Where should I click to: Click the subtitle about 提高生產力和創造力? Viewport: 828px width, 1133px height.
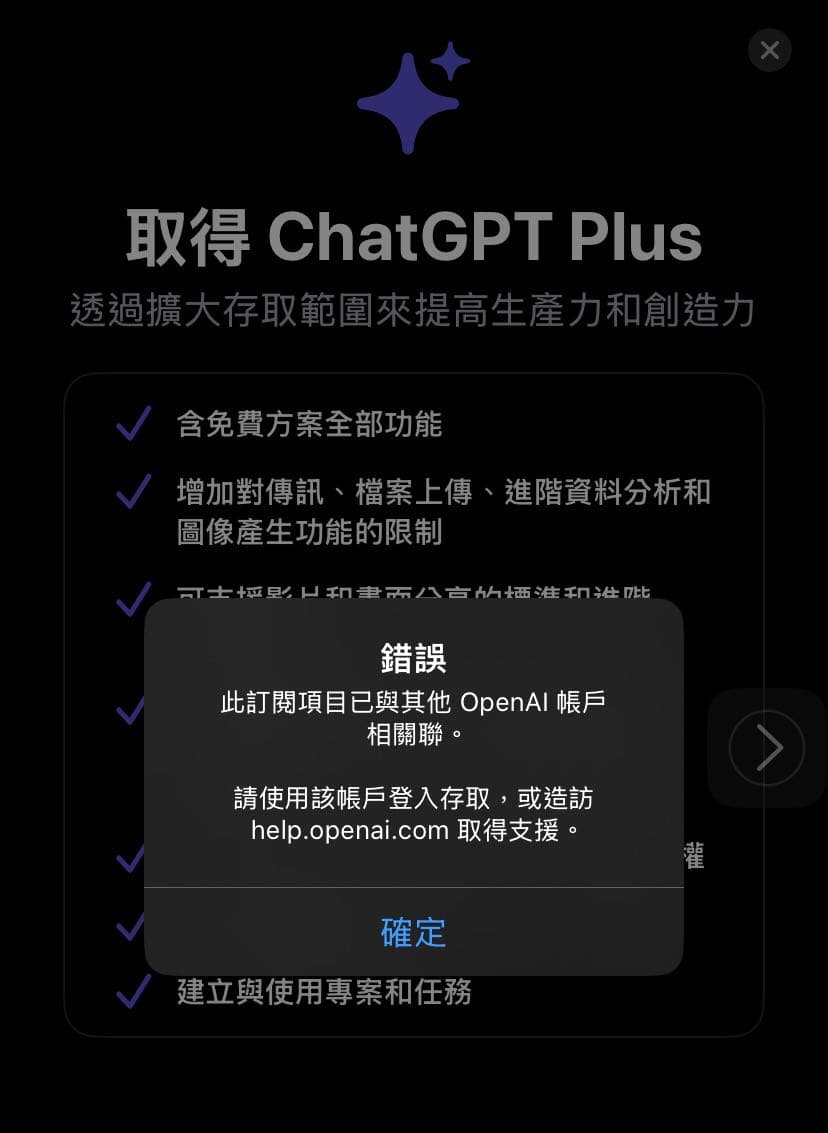413,310
